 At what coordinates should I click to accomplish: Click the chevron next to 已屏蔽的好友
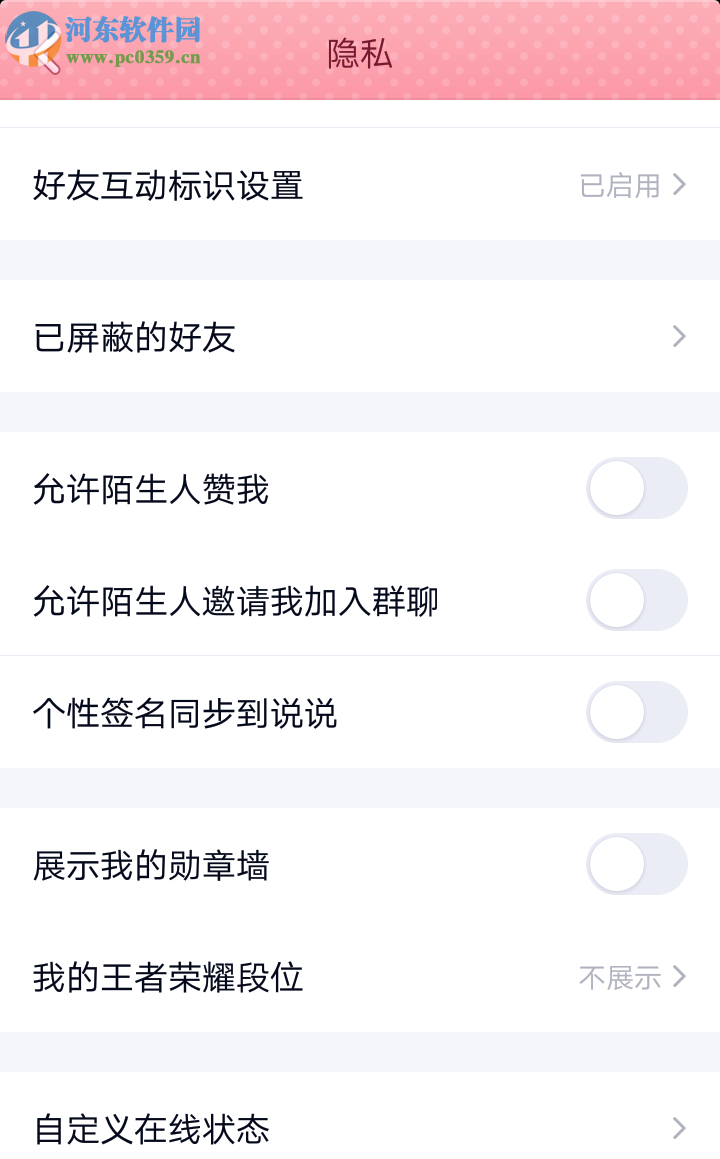tap(679, 337)
